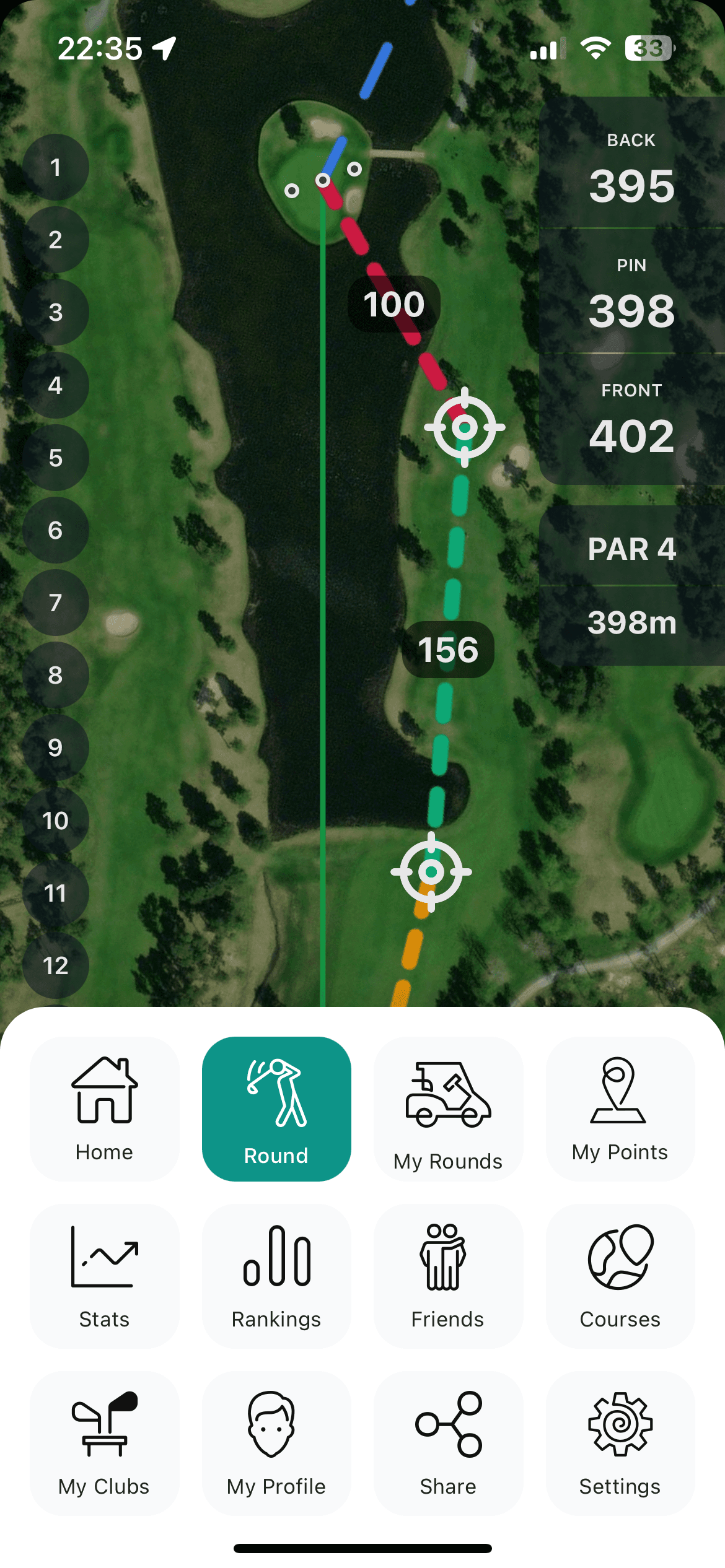Open Settings
725x1568 pixels.
(620, 1443)
